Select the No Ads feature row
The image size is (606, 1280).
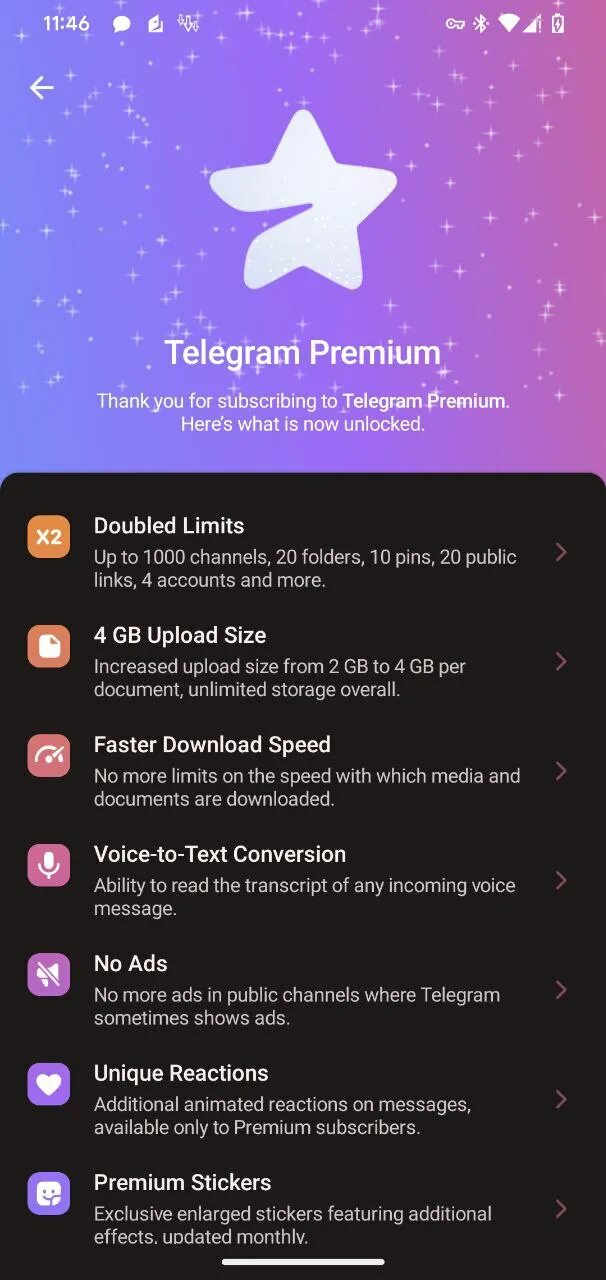coord(303,990)
